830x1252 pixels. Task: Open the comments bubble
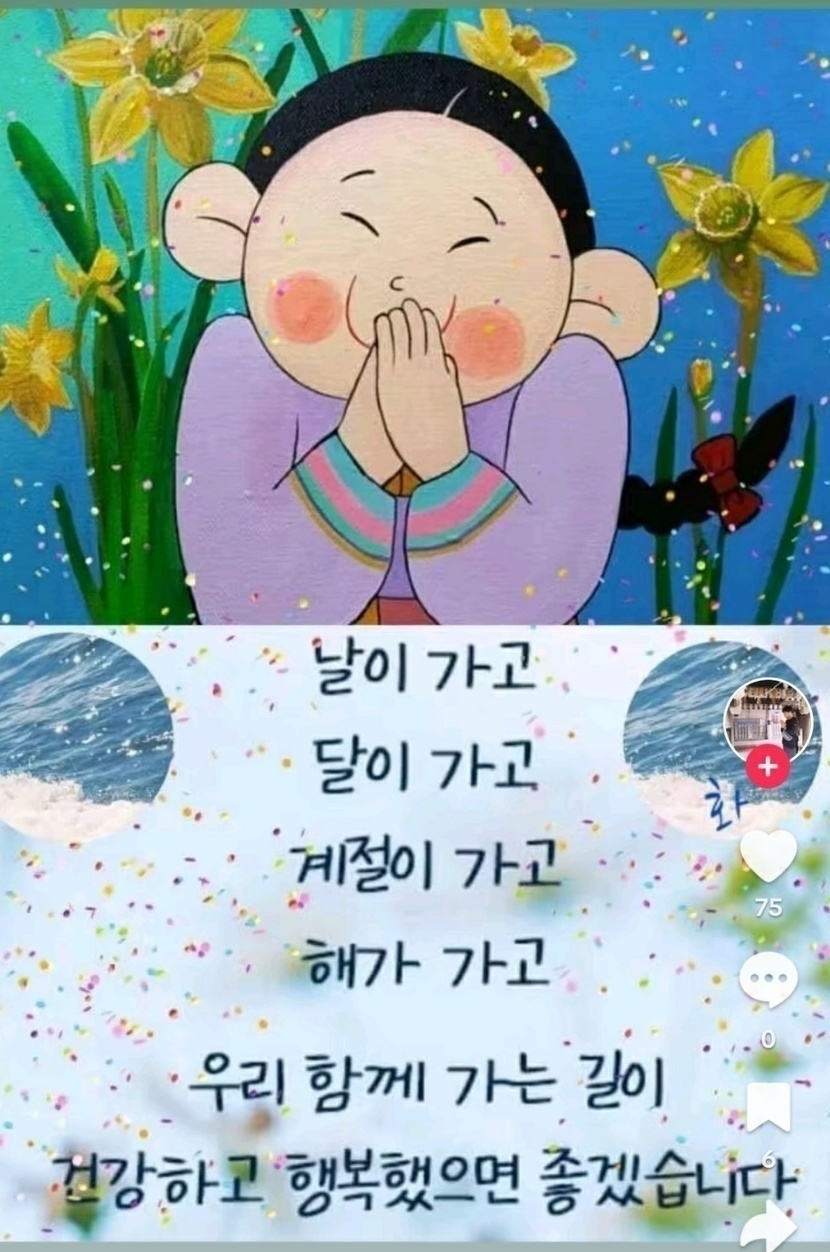(x=768, y=980)
